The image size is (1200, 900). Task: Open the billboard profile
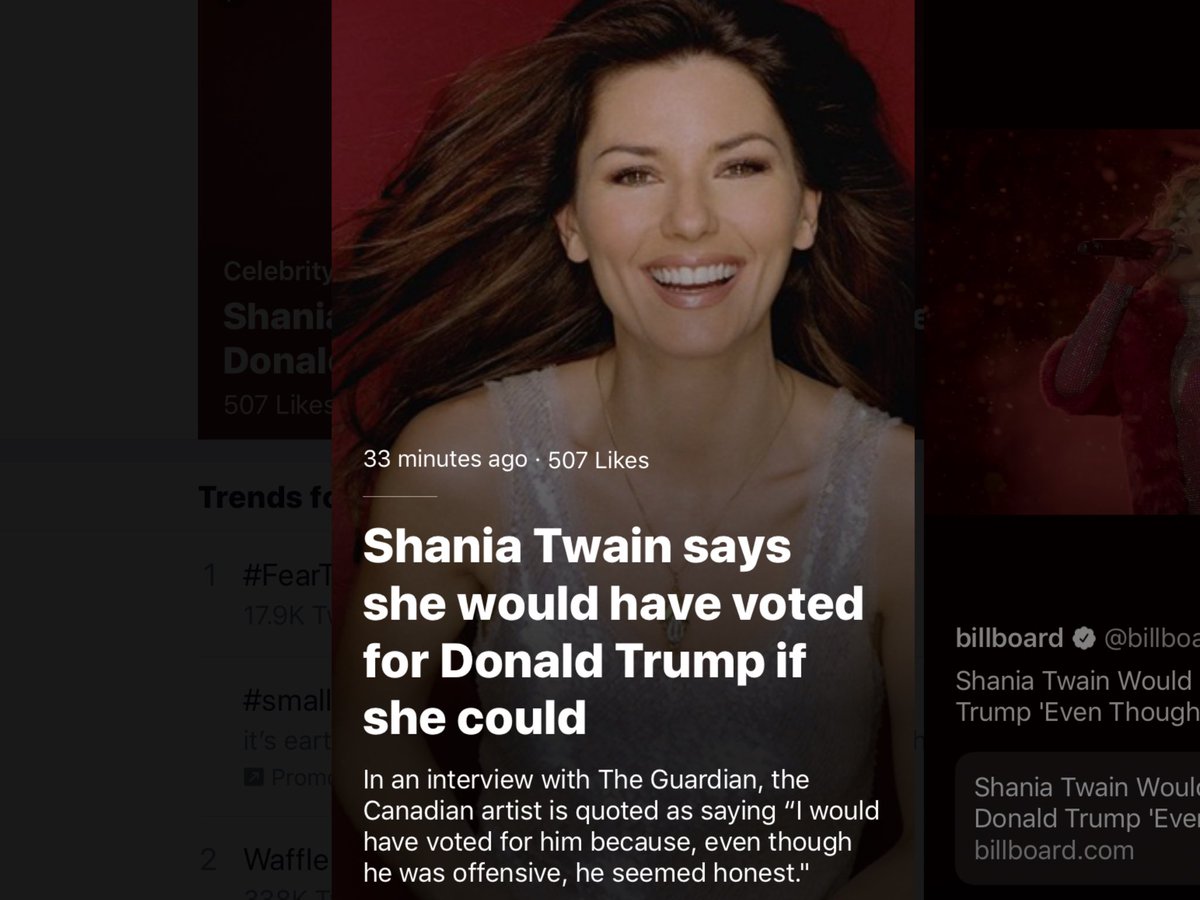pyautogui.click(x=1009, y=638)
